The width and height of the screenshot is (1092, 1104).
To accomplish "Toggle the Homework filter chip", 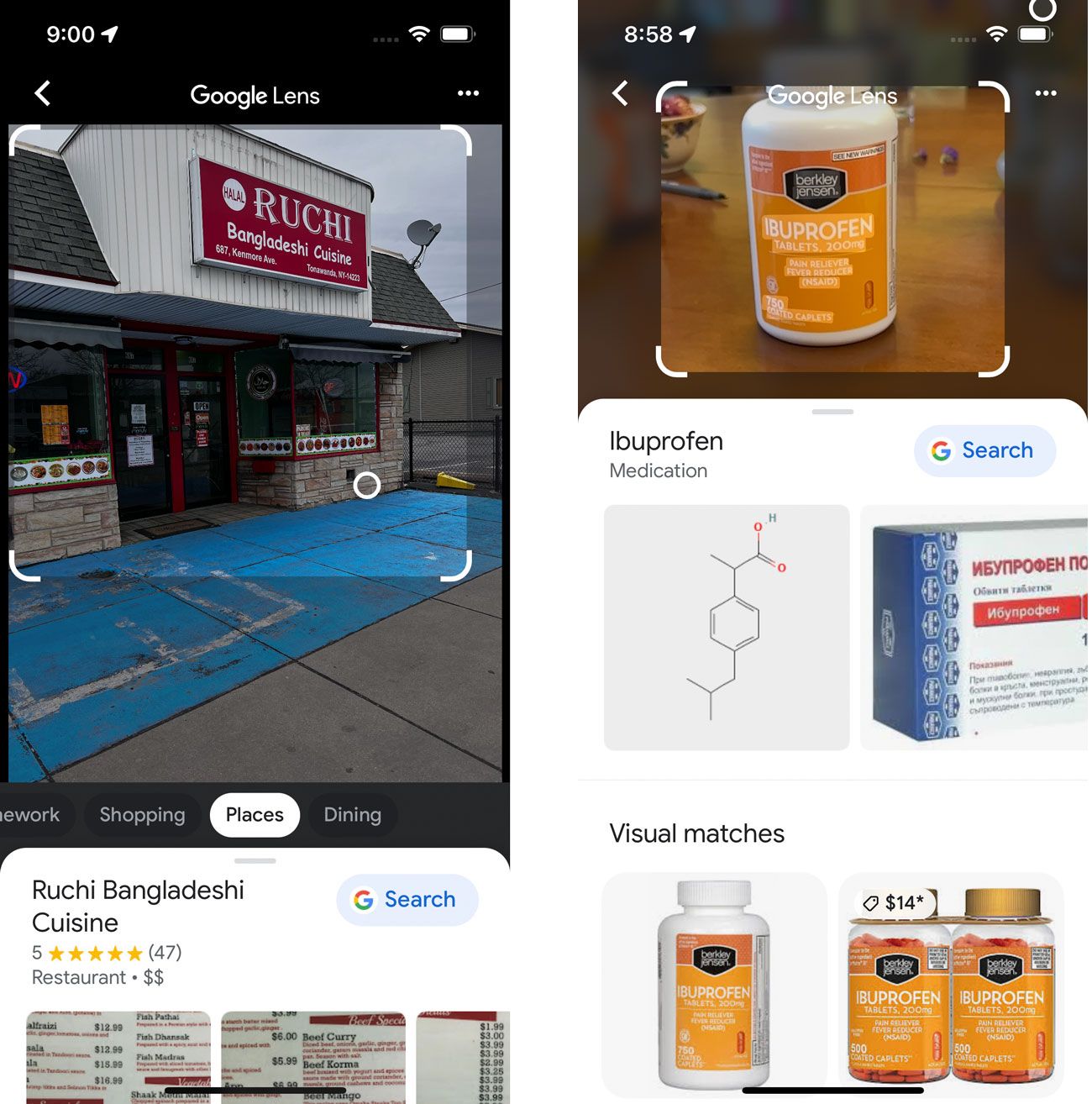I will [x=30, y=814].
